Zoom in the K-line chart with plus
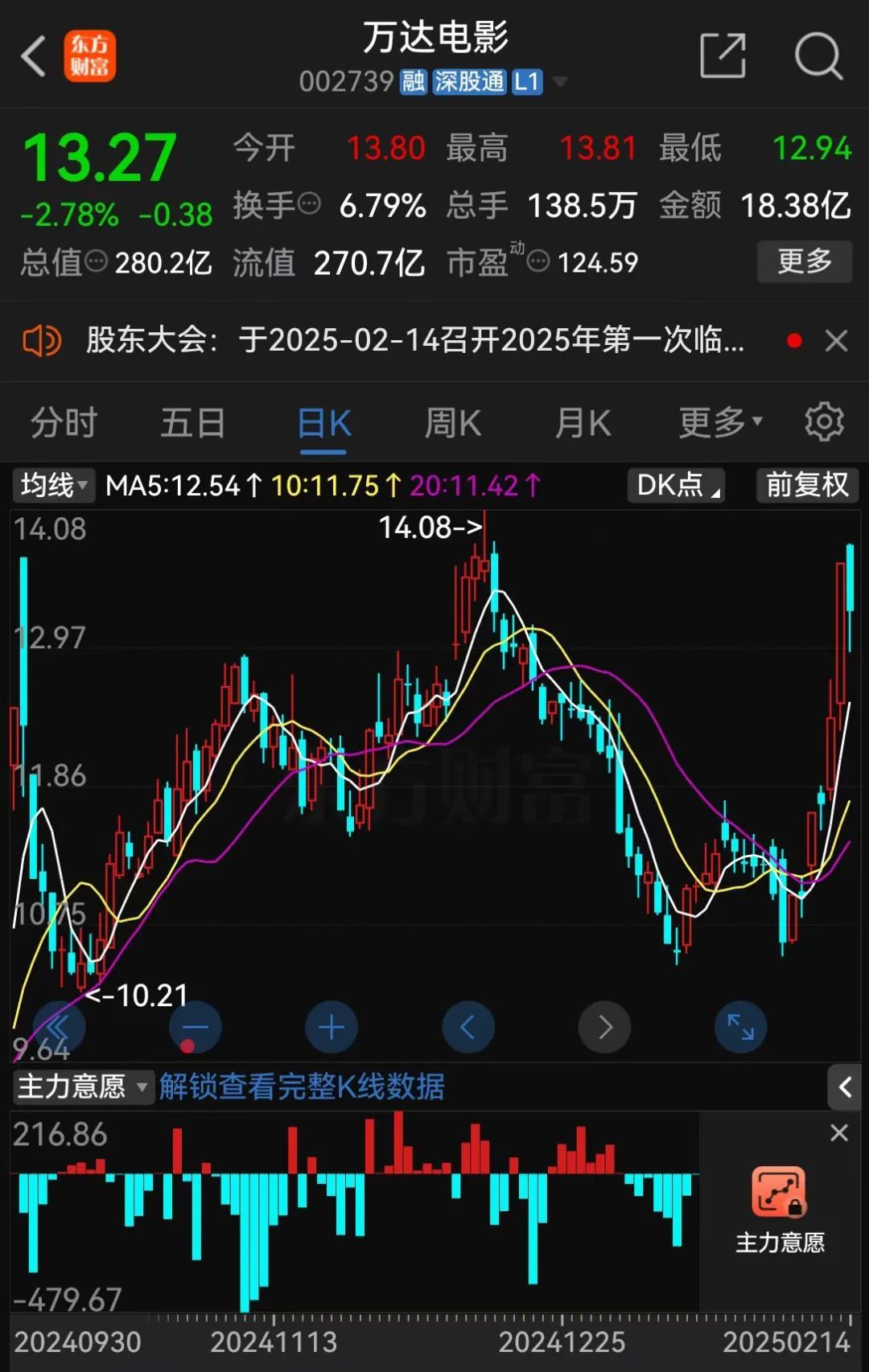869x1372 pixels. tap(332, 1027)
